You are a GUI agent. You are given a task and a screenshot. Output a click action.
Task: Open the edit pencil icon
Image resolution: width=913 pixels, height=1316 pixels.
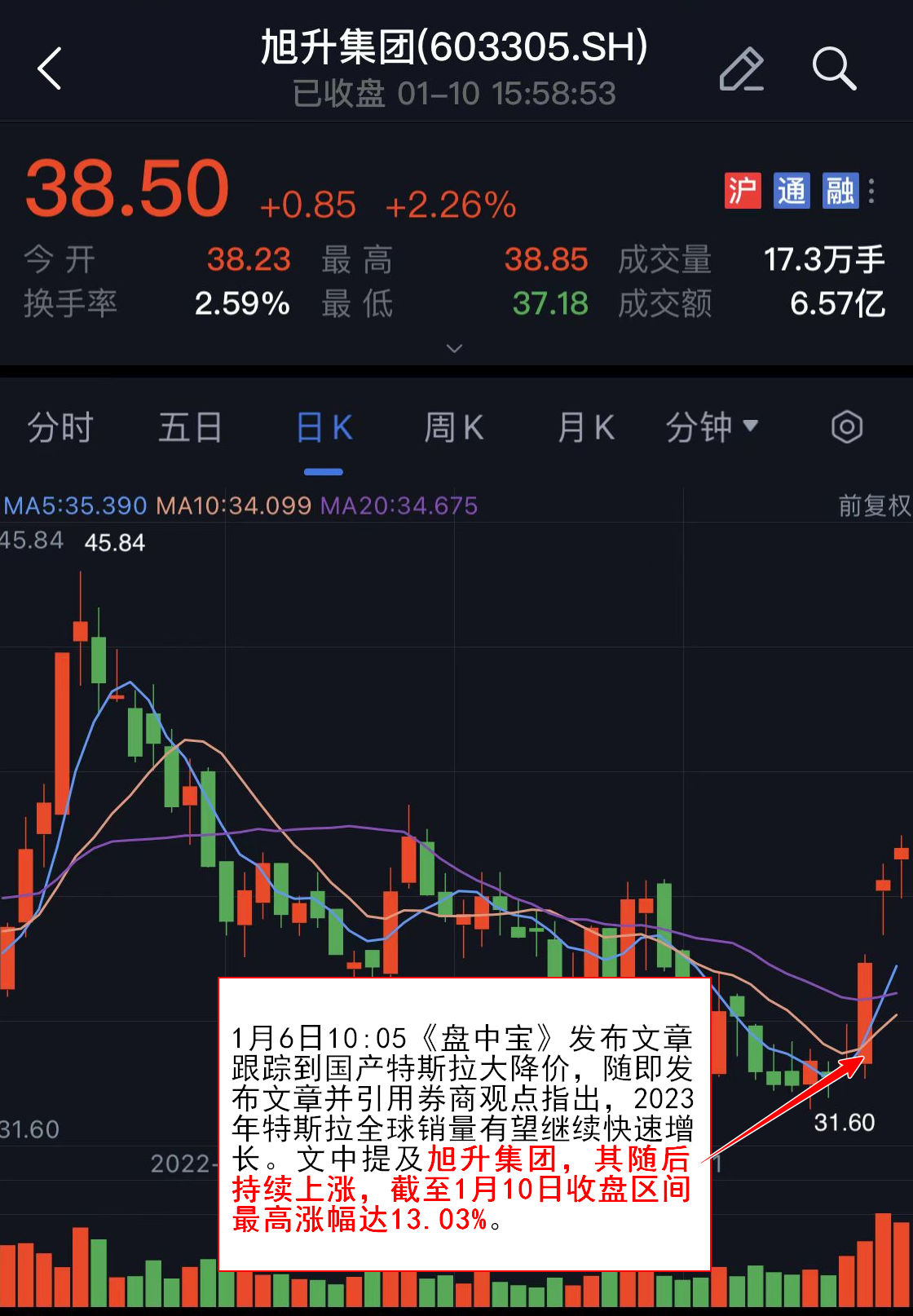pos(741,68)
